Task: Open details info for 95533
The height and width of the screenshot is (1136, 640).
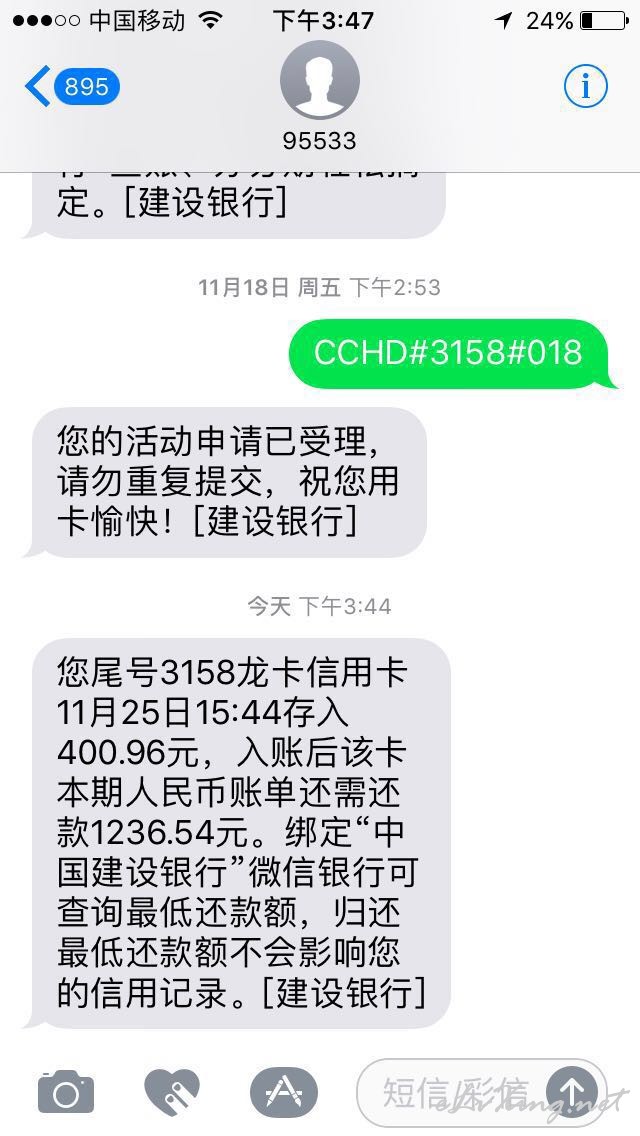Action: (586, 87)
